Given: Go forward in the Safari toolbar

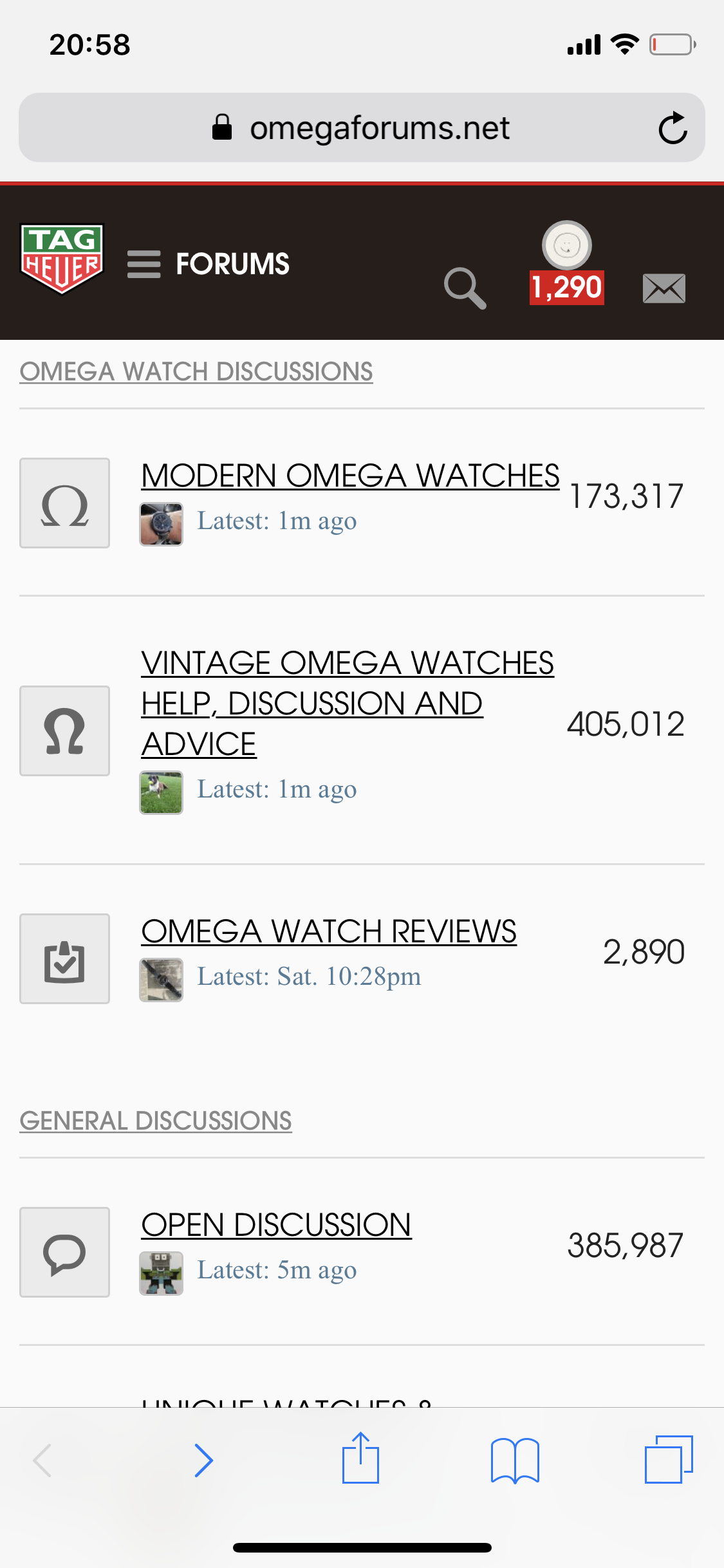Looking at the screenshot, I should click(203, 1460).
